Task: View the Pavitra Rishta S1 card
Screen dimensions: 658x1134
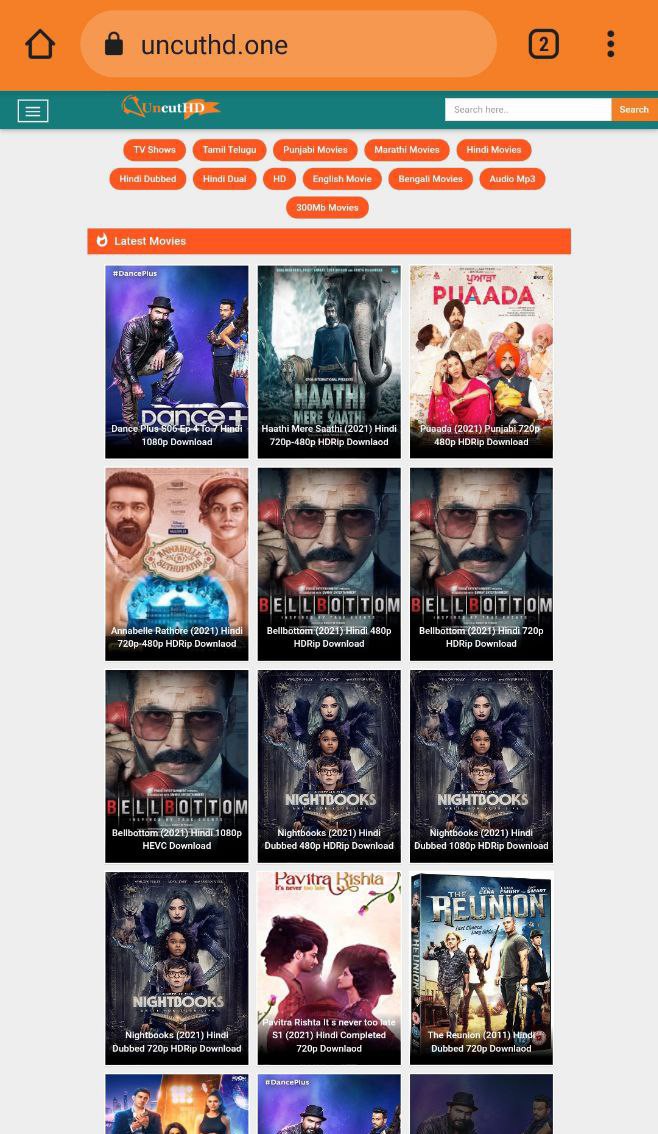Action: coord(329,967)
